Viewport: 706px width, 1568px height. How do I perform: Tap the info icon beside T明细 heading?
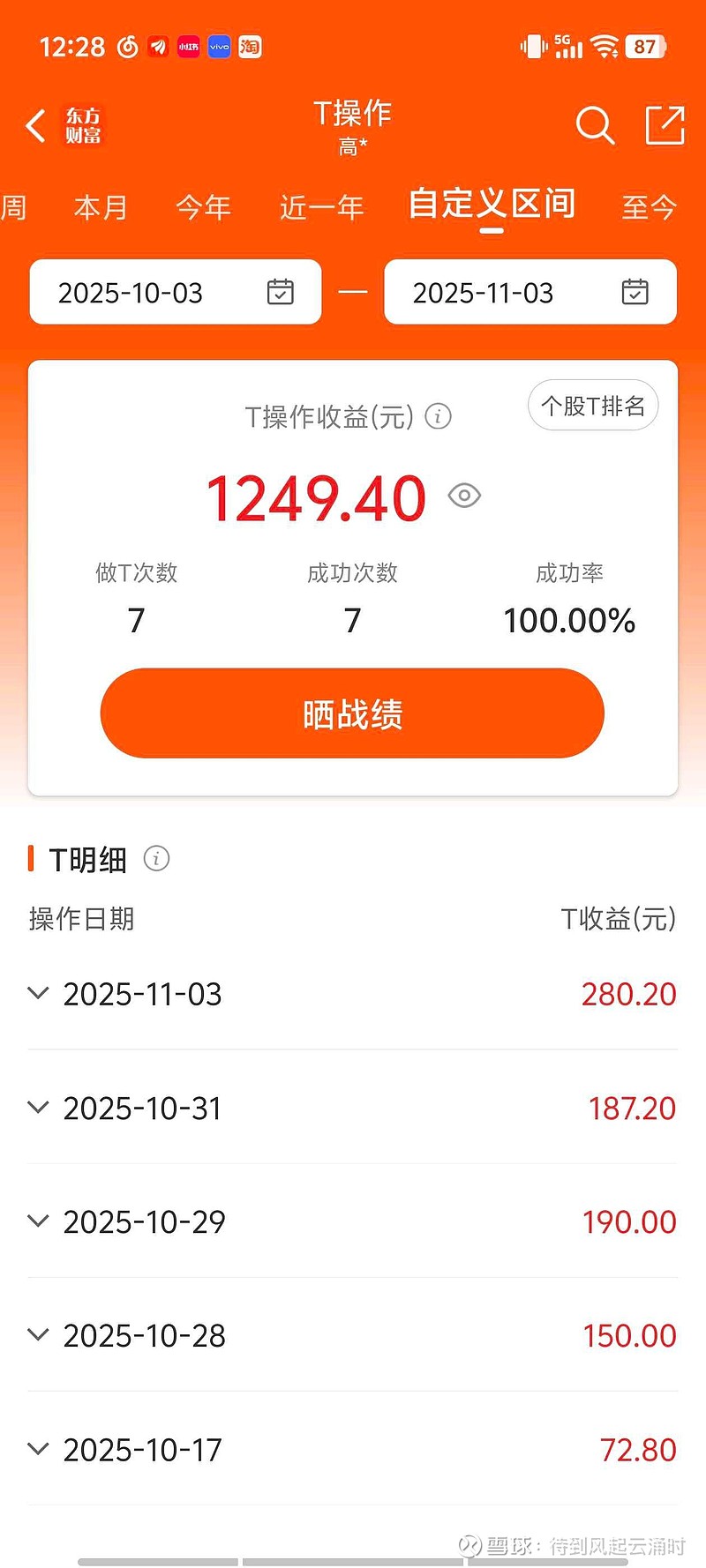(157, 858)
